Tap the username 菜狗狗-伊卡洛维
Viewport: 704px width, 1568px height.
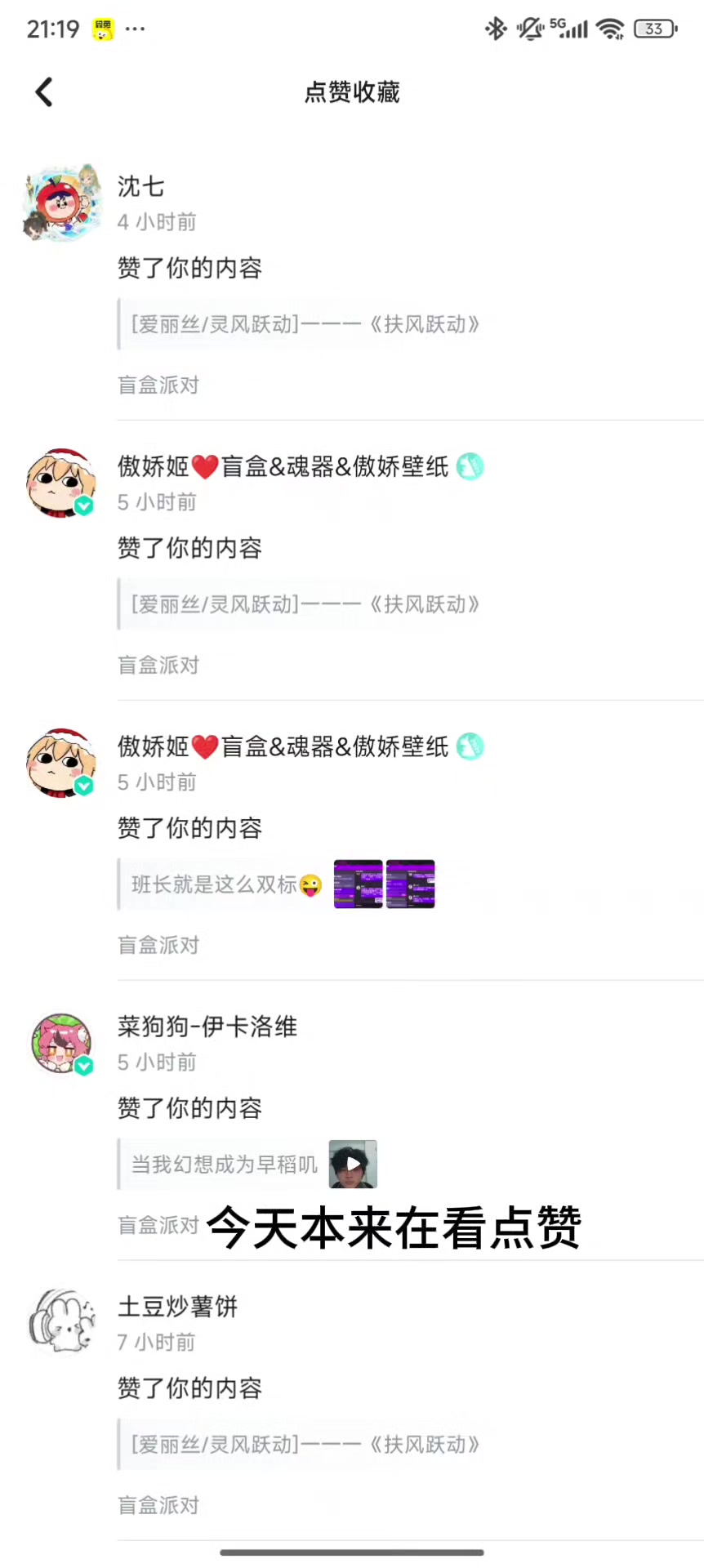click(x=207, y=1027)
